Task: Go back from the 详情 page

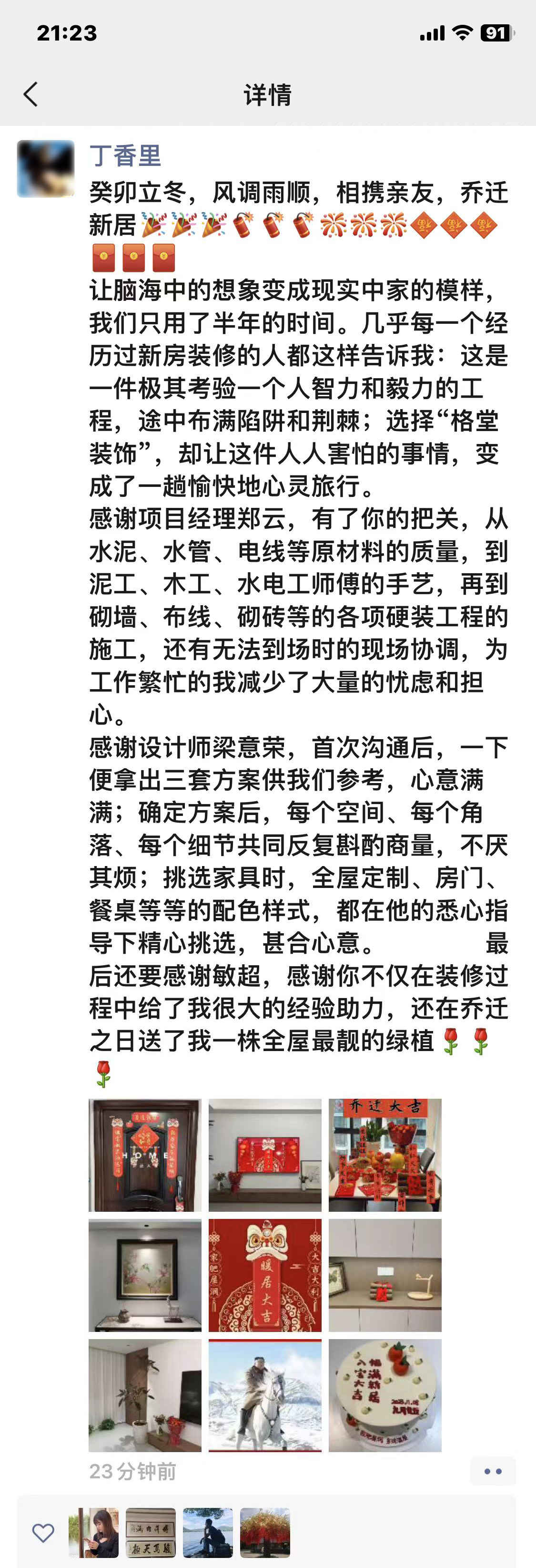Action: pyautogui.click(x=30, y=94)
